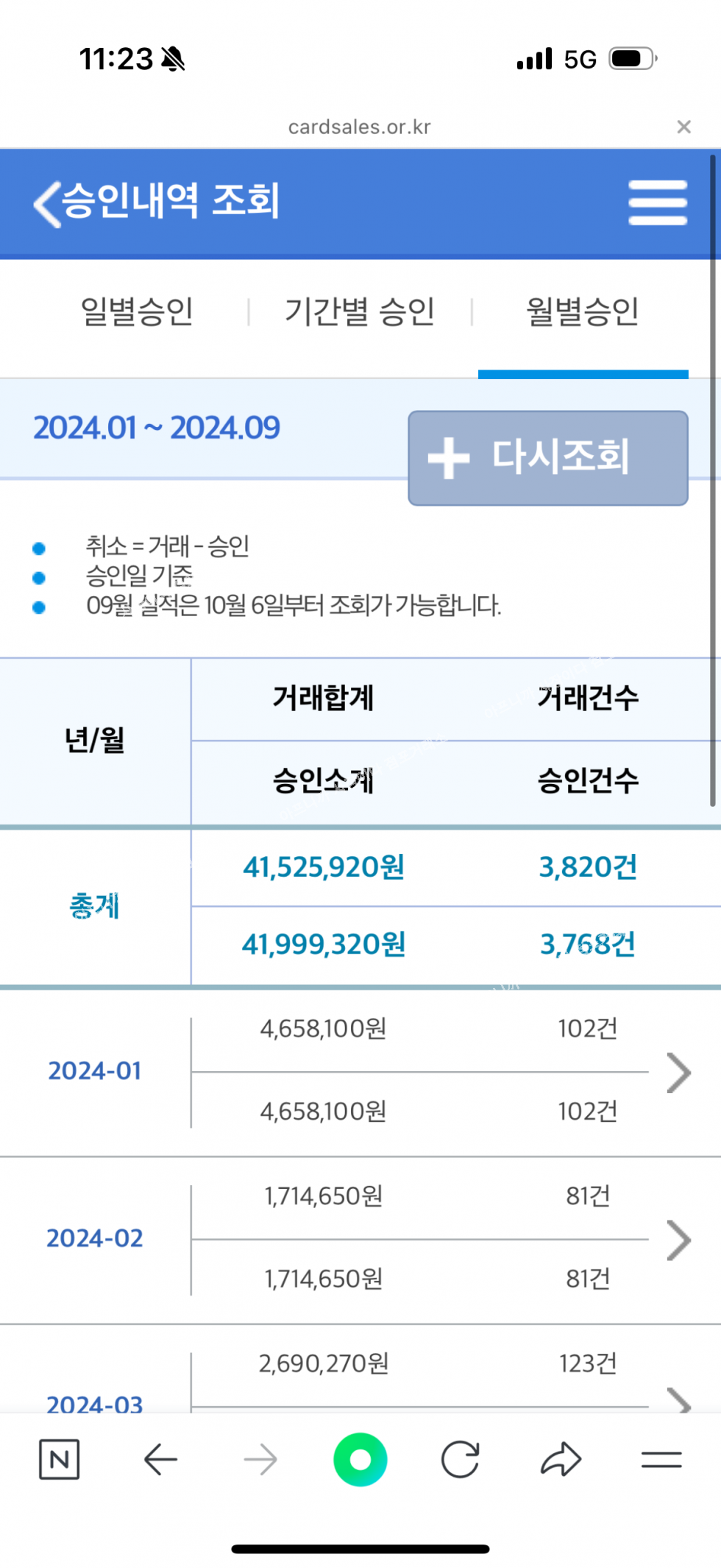Share this page
This screenshot has width=721, height=1568.
[561, 1459]
